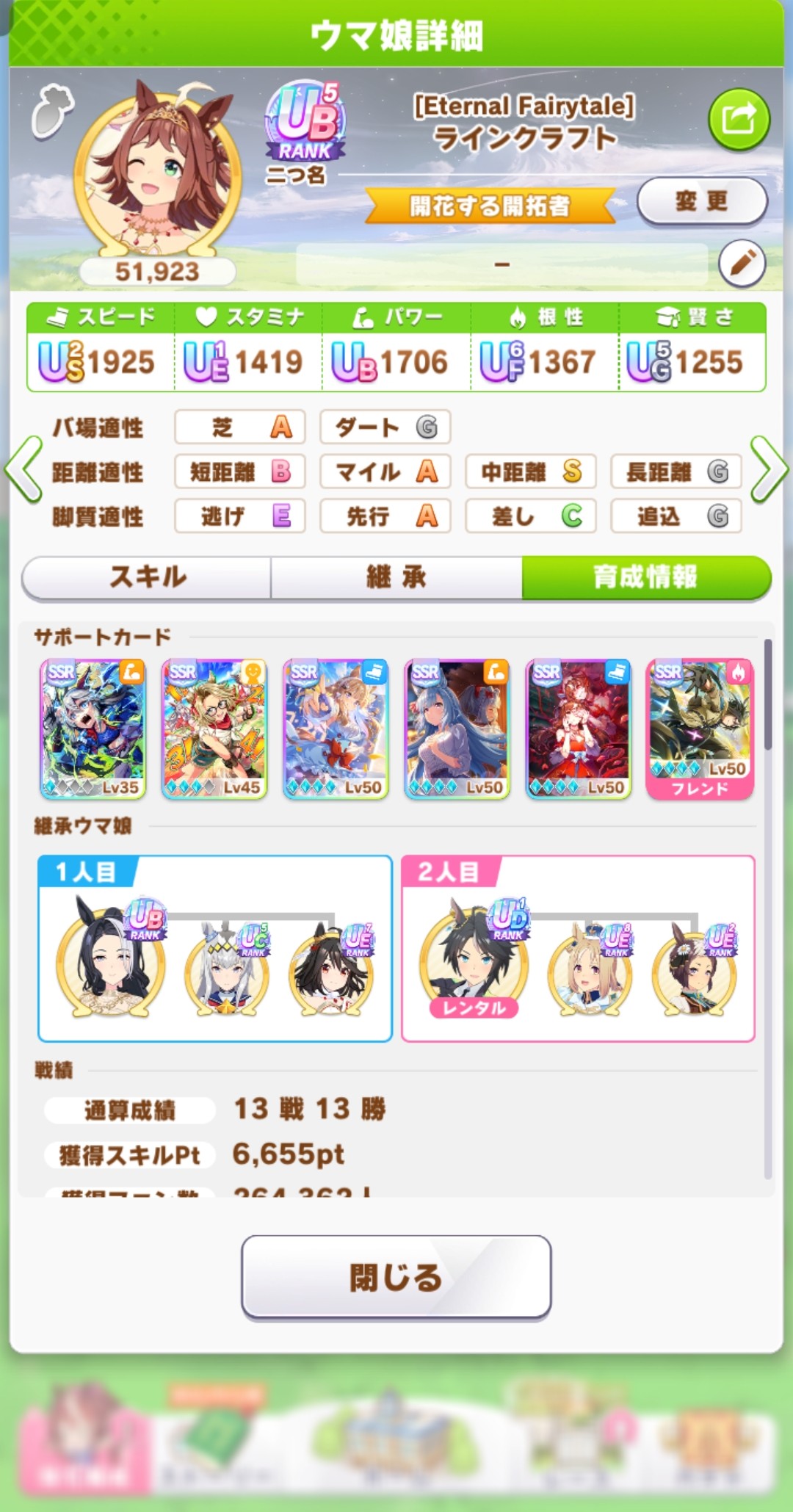The width and height of the screenshot is (793, 1512).
Task: Select the 育成情報 tab
Action: pyautogui.click(x=645, y=577)
